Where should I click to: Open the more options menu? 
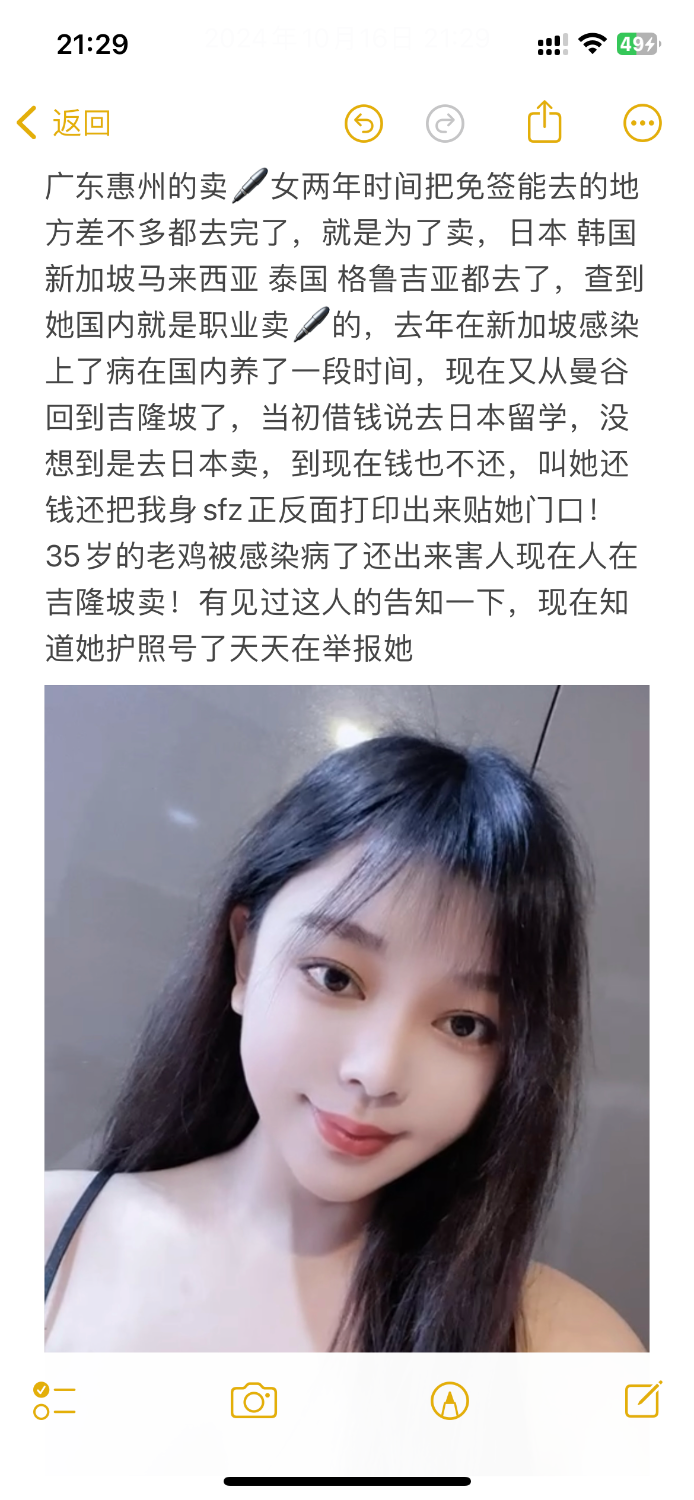coord(642,124)
